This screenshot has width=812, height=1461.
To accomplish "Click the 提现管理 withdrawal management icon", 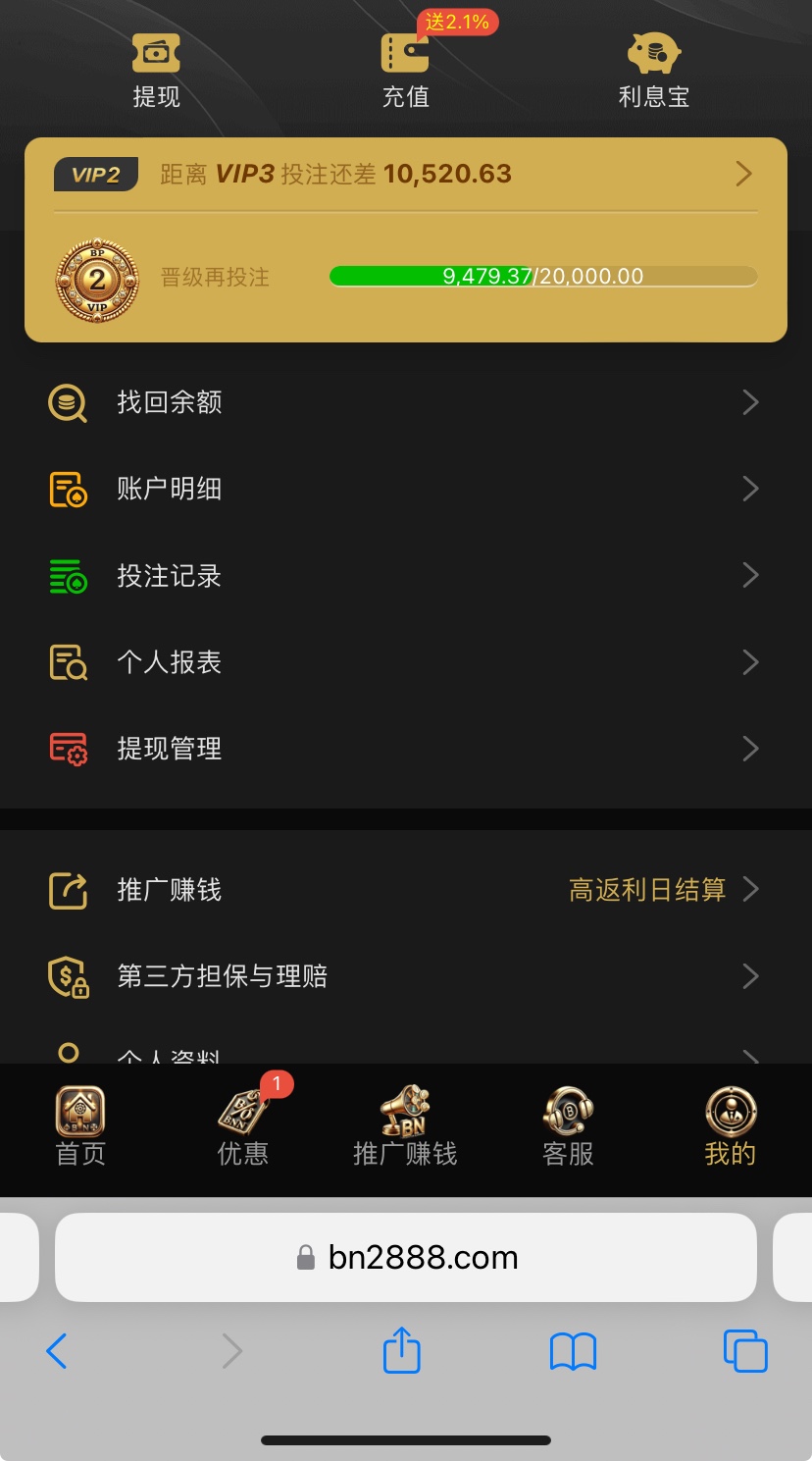I will click(66, 748).
